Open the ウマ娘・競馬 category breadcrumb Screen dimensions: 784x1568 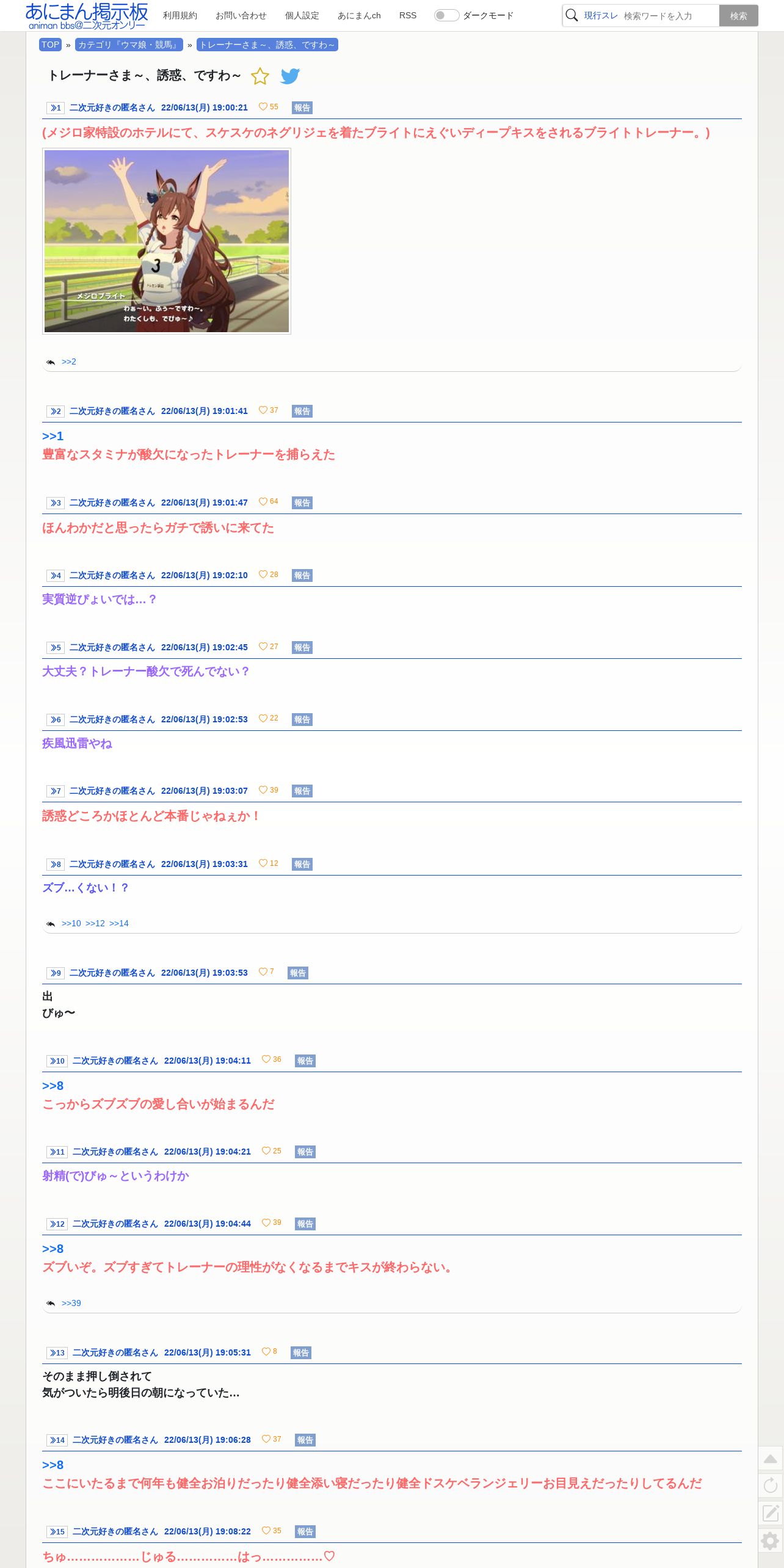point(129,45)
